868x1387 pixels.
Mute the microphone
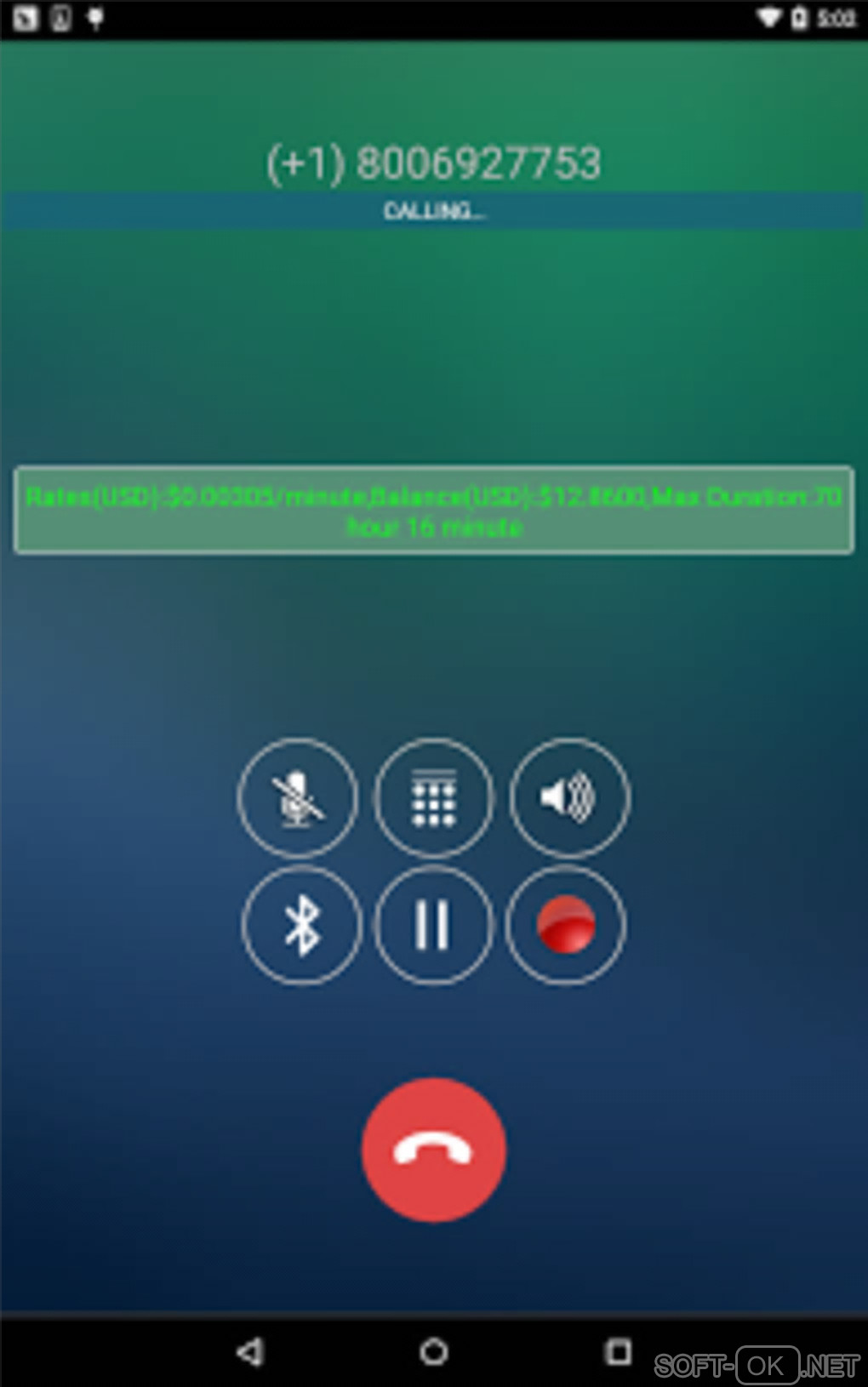click(297, 797)
